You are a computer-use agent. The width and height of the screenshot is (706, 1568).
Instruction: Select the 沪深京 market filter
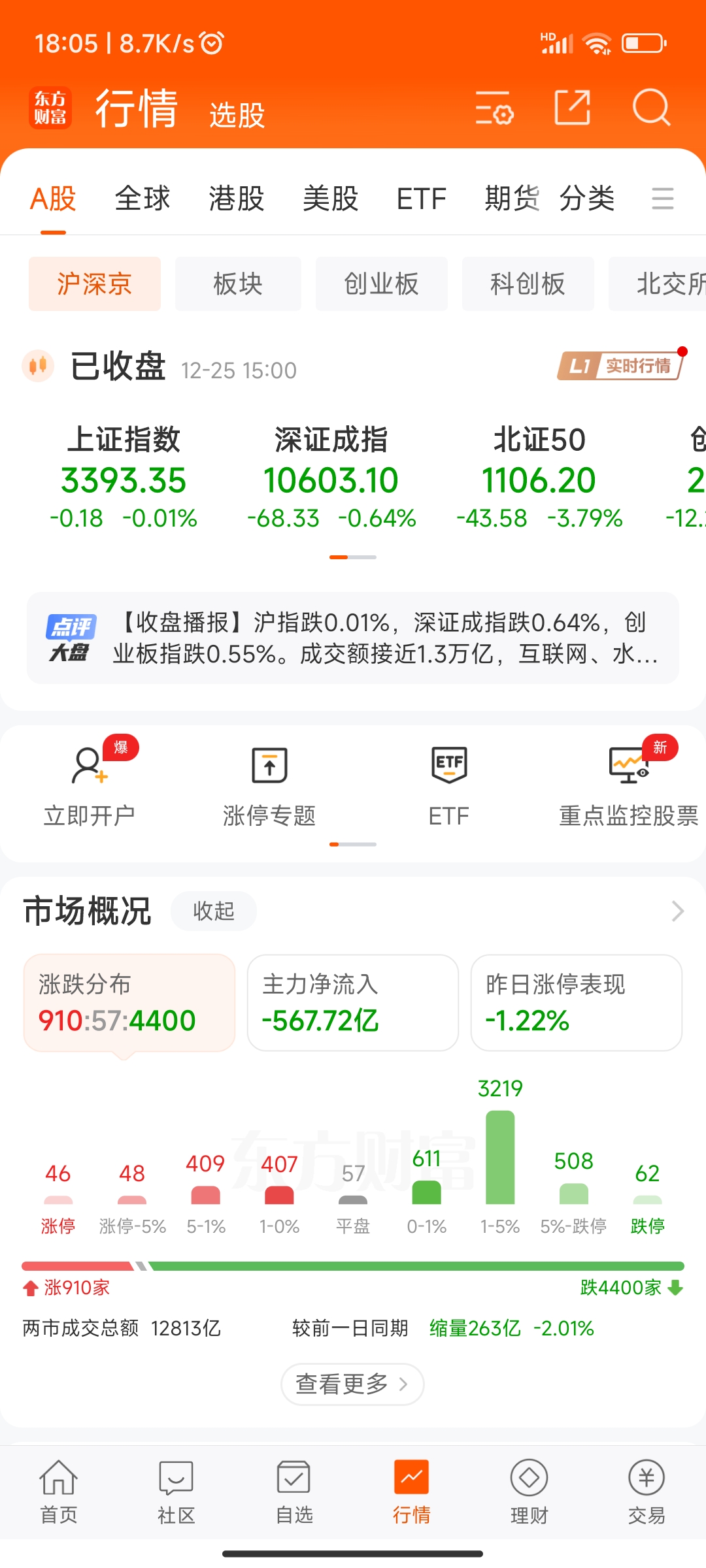94,284
